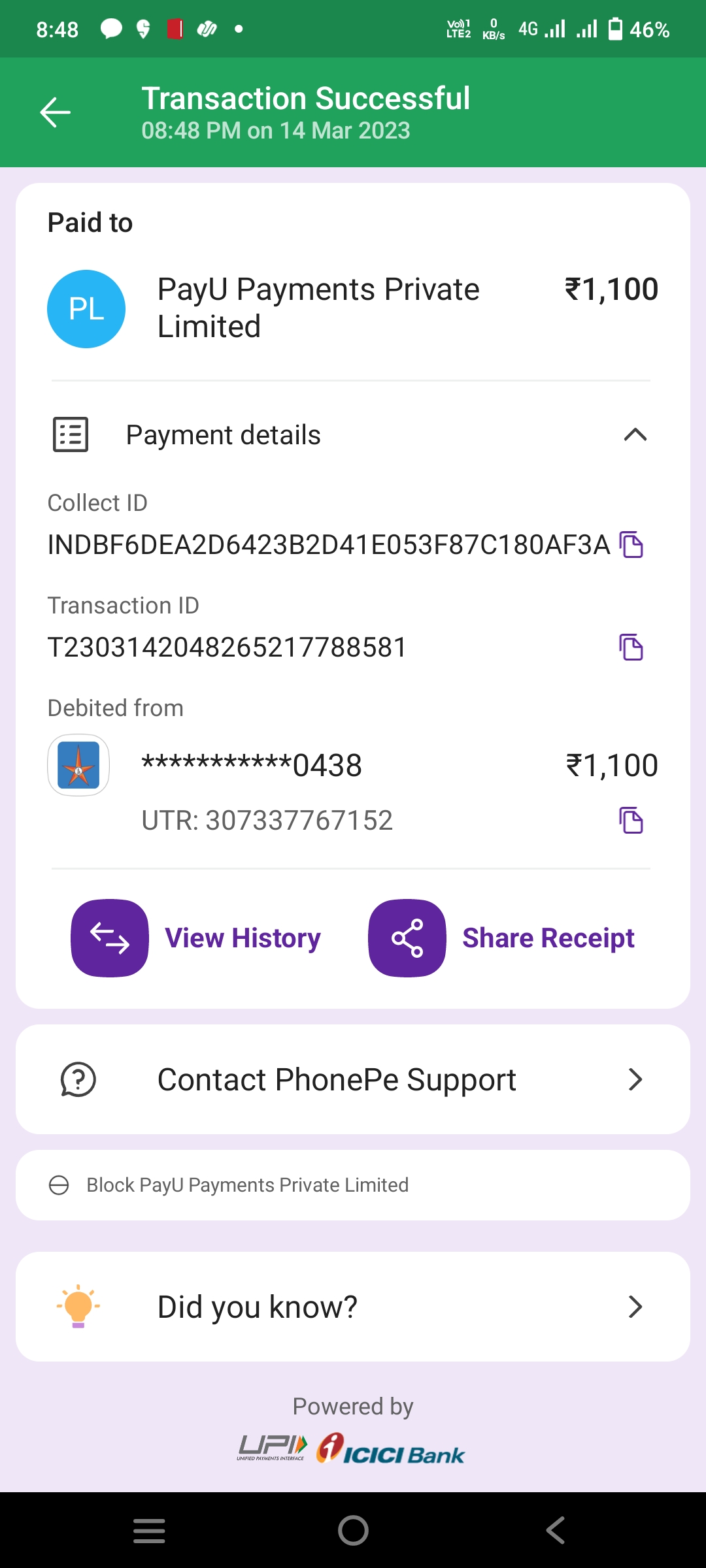Collapse the Payment details section
The width and height of the screenshot is (706, 1568).
pos(635,434)
